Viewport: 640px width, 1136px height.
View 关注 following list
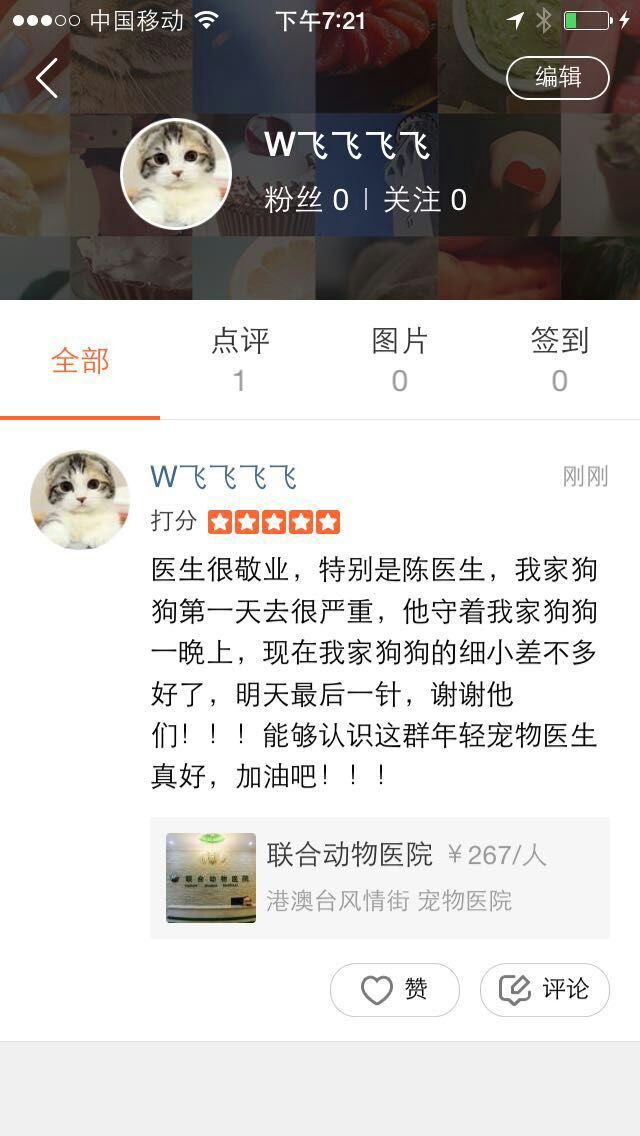[425, 200]
